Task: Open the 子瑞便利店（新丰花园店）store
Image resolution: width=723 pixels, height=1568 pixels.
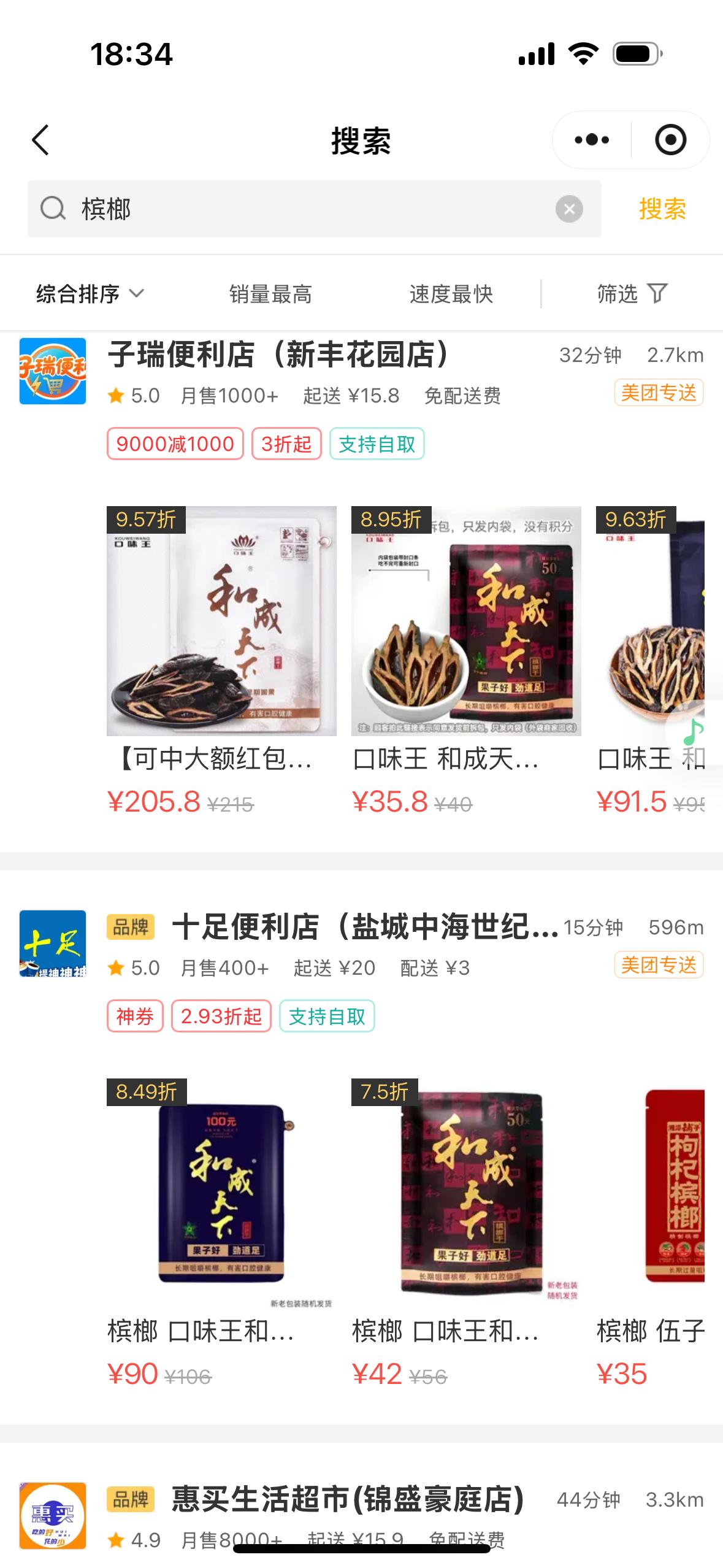Action: click(x=279, y=355)
